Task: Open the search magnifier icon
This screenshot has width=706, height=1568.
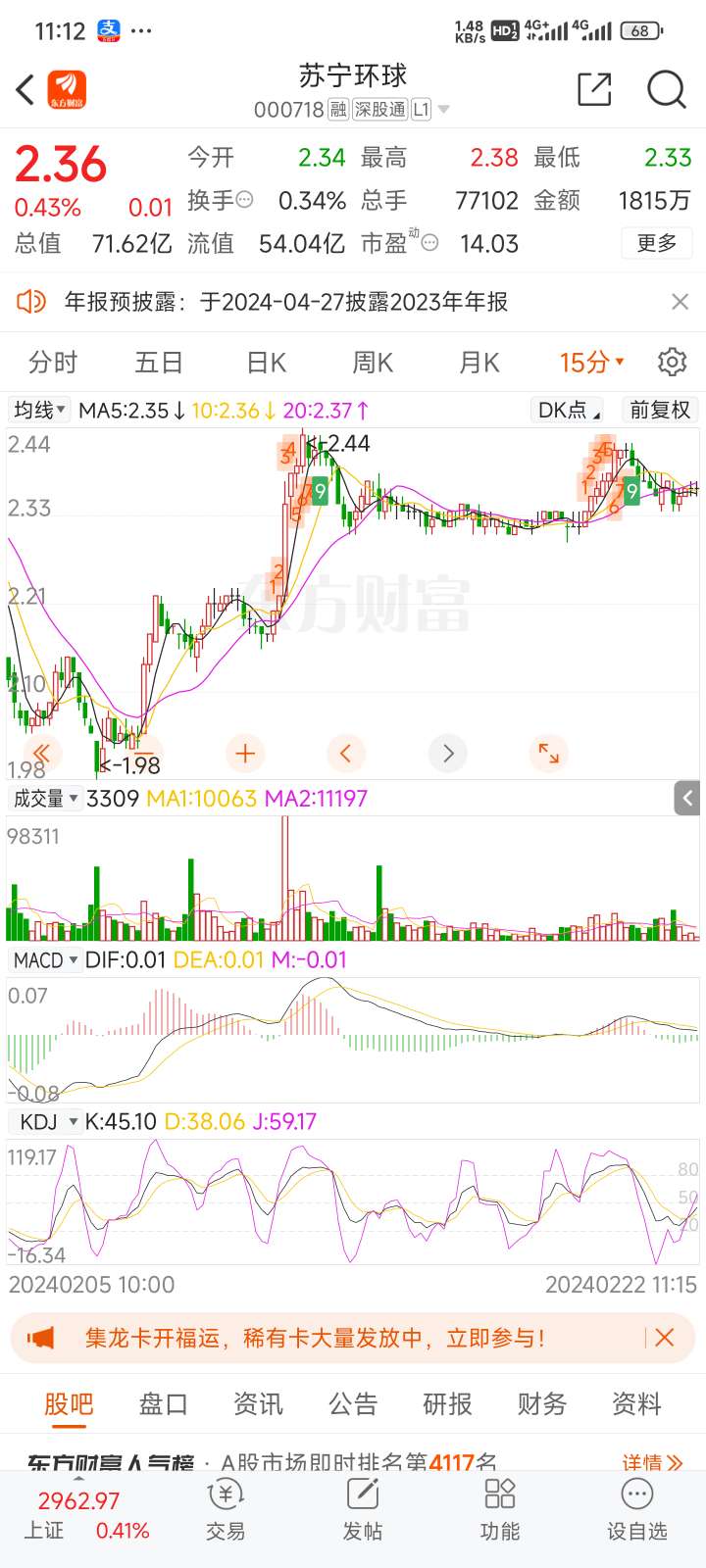Action: [x=667, y=89]
